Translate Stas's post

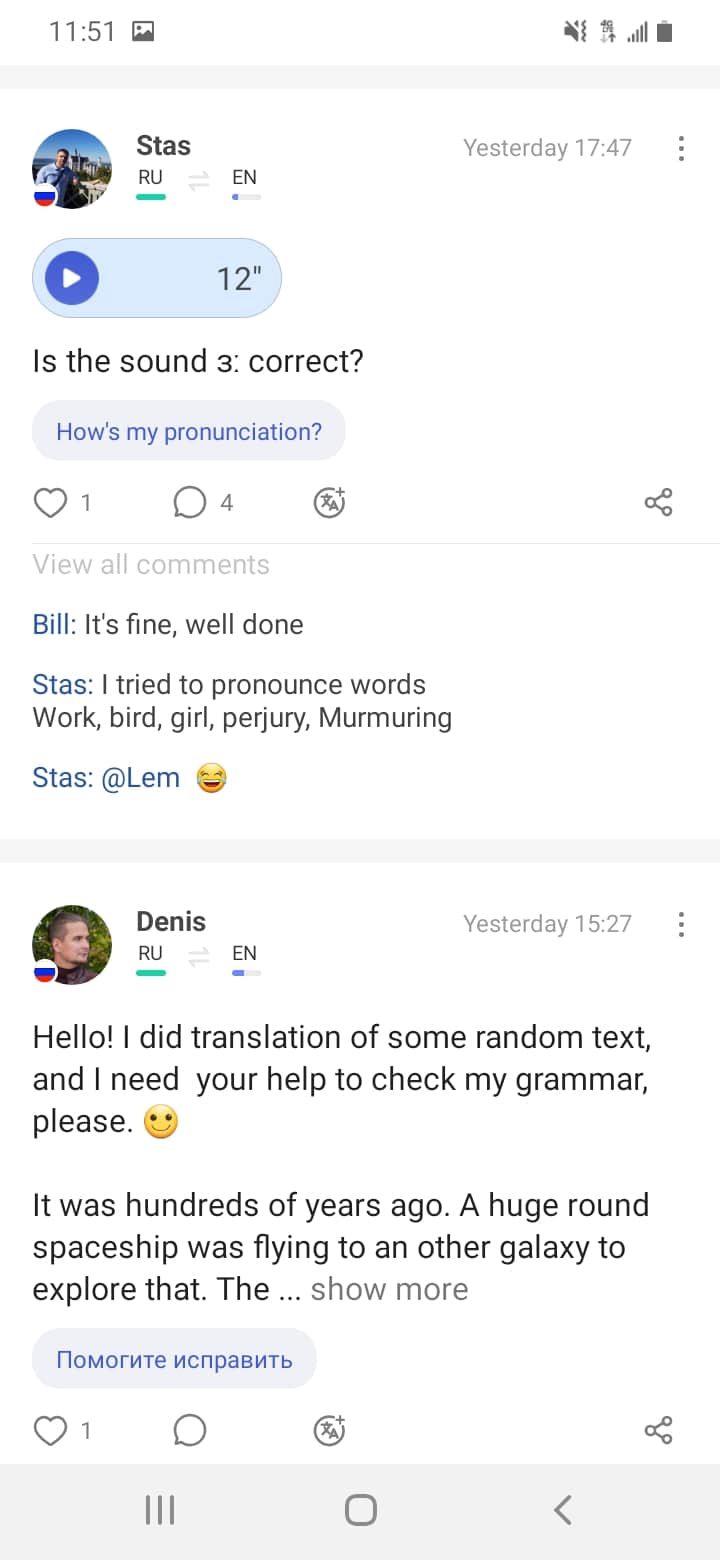coord(330,502)
